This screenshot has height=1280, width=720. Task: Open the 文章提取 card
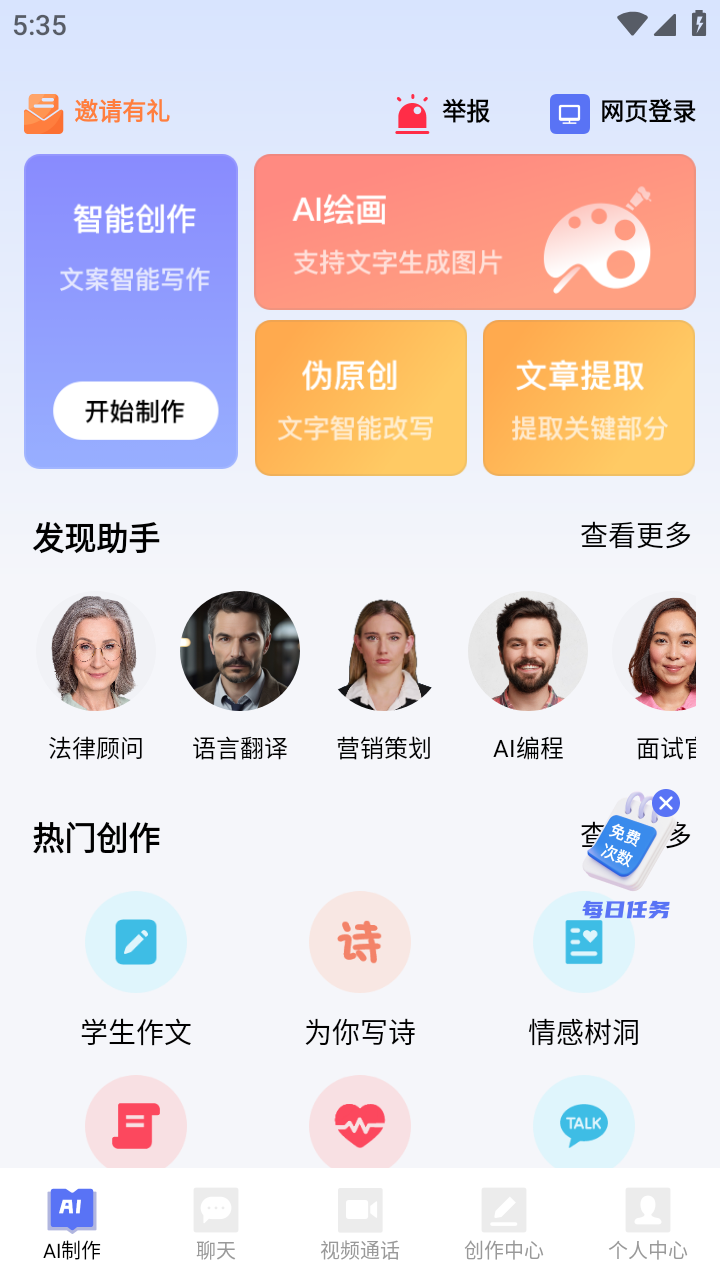(588, 398)
